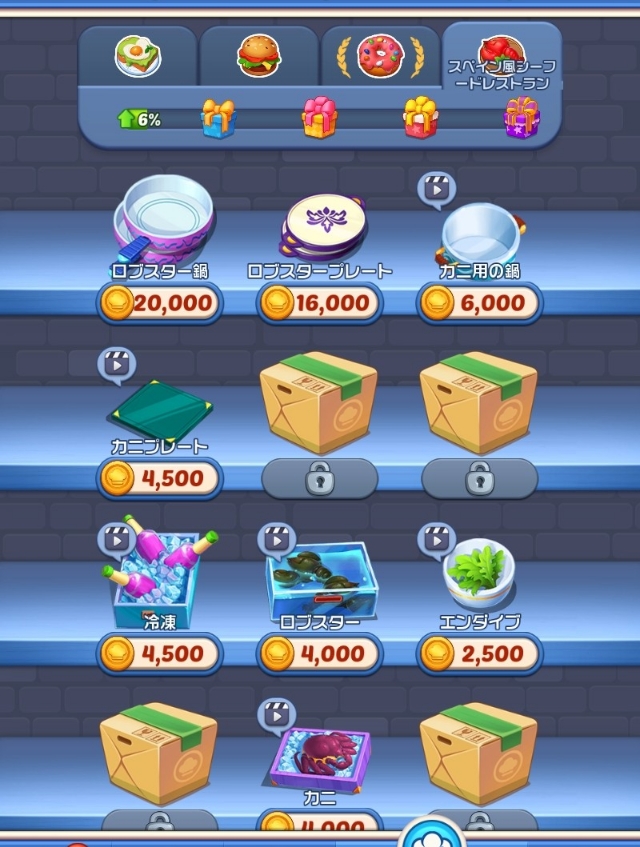640x847 pixels.
Task: Buy 冷凍 upgrade for 4,500 coins
Action: 160,654
